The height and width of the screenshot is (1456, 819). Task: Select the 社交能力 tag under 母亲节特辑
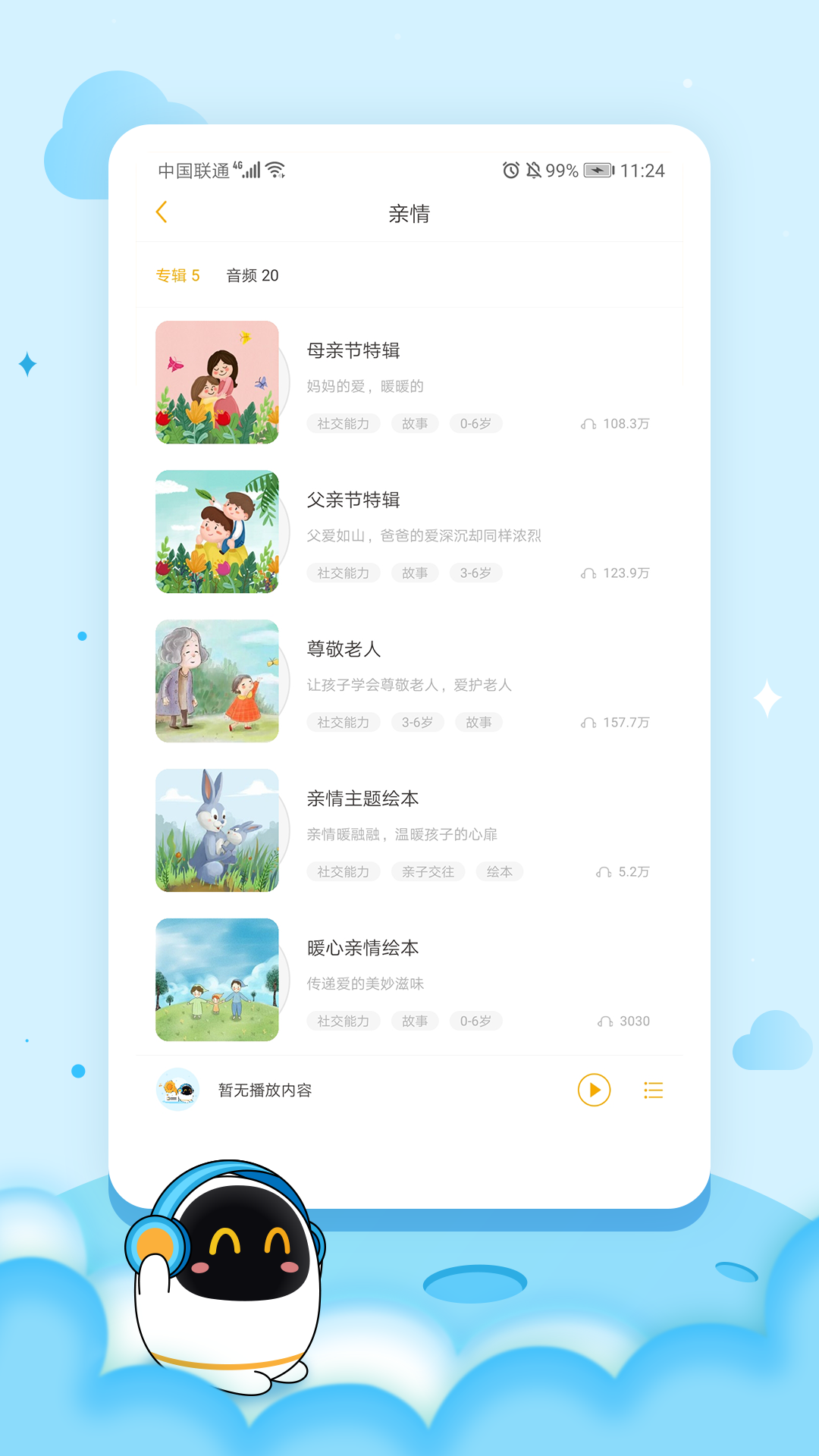click(343, 424)
